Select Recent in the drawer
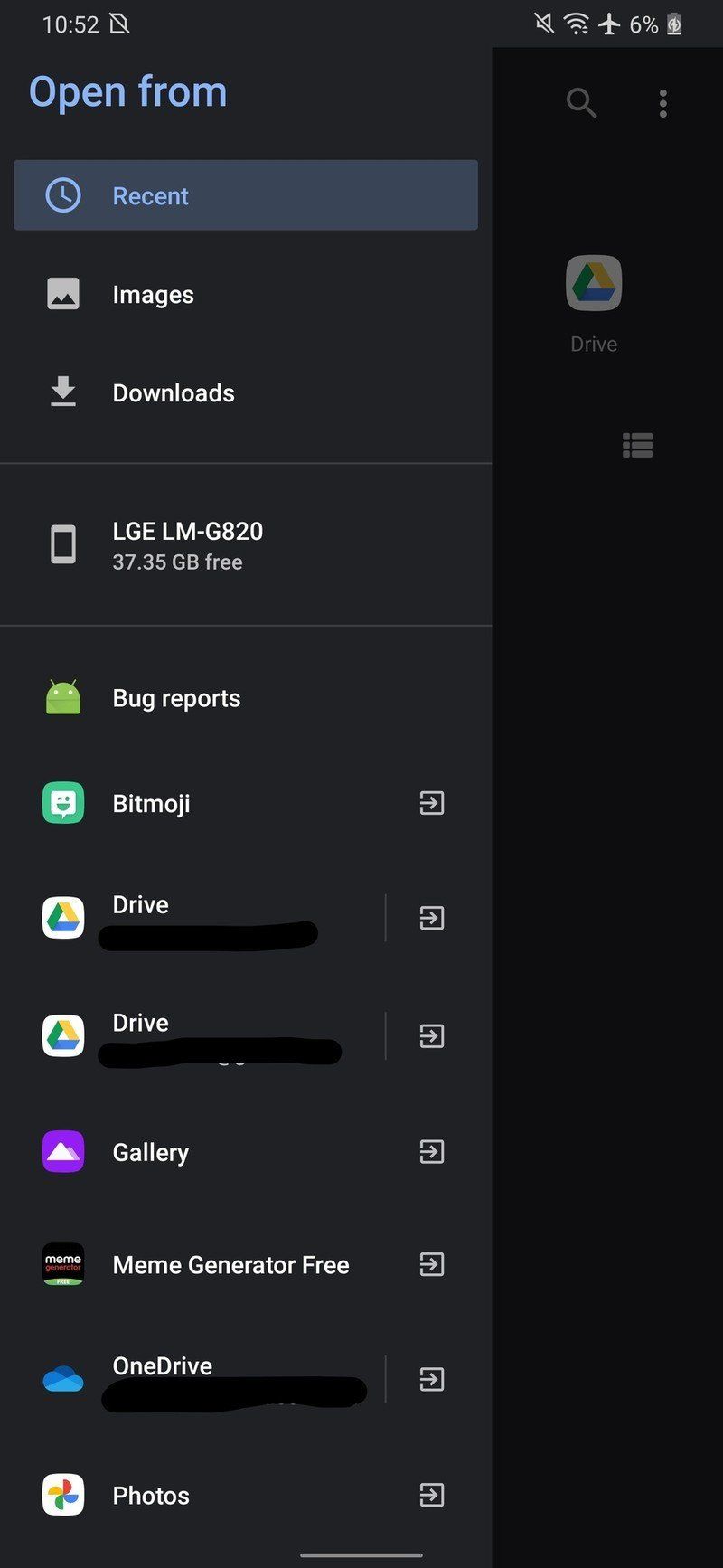The image size is (723, 1568). [x=244, y=195]
